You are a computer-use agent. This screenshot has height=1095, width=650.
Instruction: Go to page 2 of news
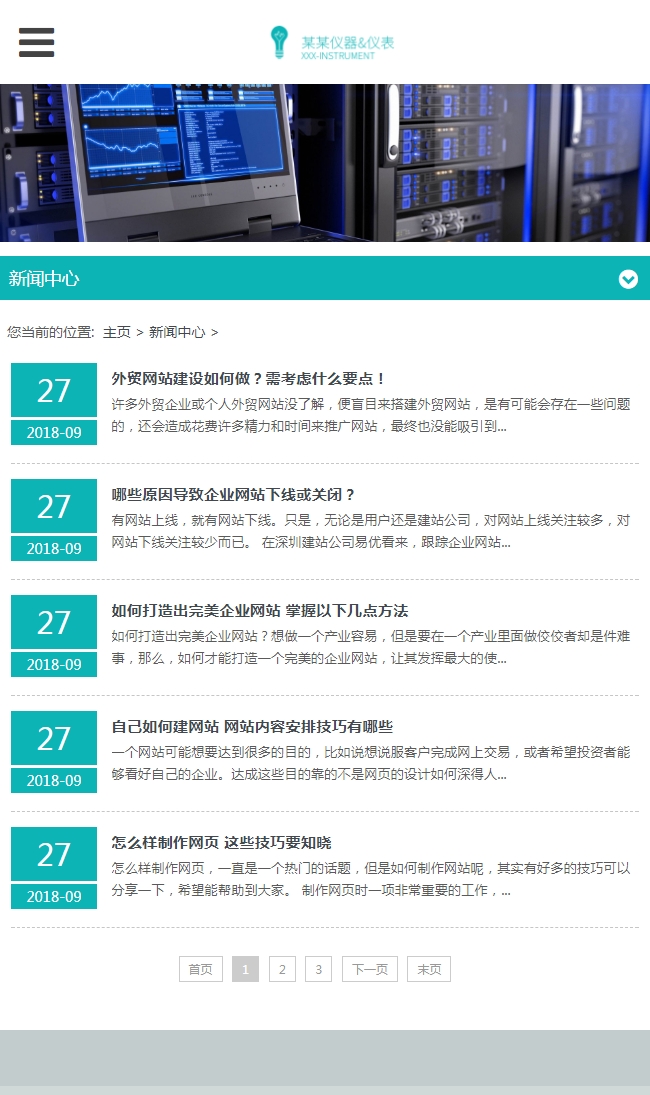tap(282, 969)
